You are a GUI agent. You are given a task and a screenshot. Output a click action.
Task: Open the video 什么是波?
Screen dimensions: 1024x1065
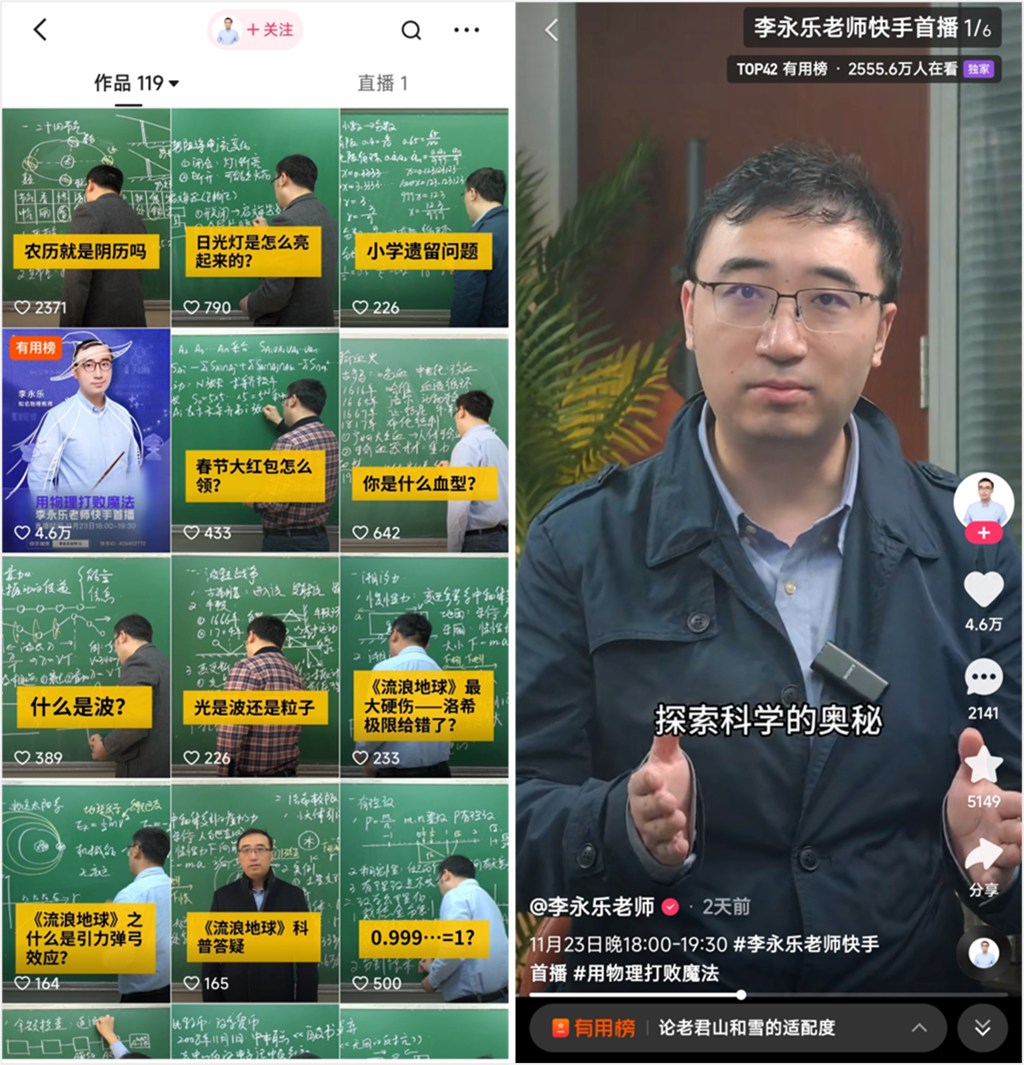(86, 667)
